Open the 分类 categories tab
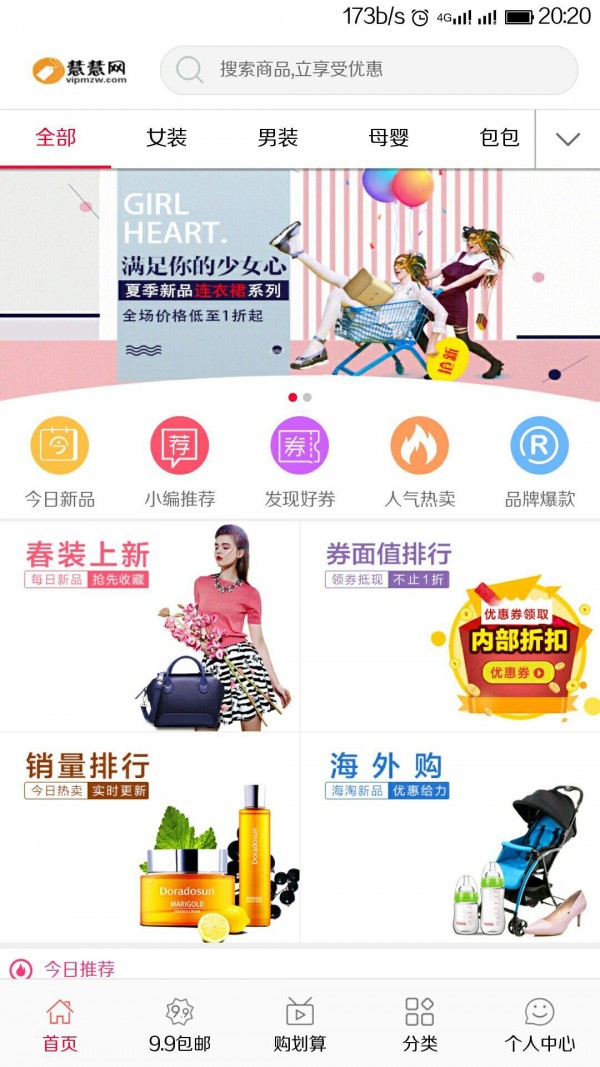Viewport: 600px width, 1067px height. [x=420, y=1024]
